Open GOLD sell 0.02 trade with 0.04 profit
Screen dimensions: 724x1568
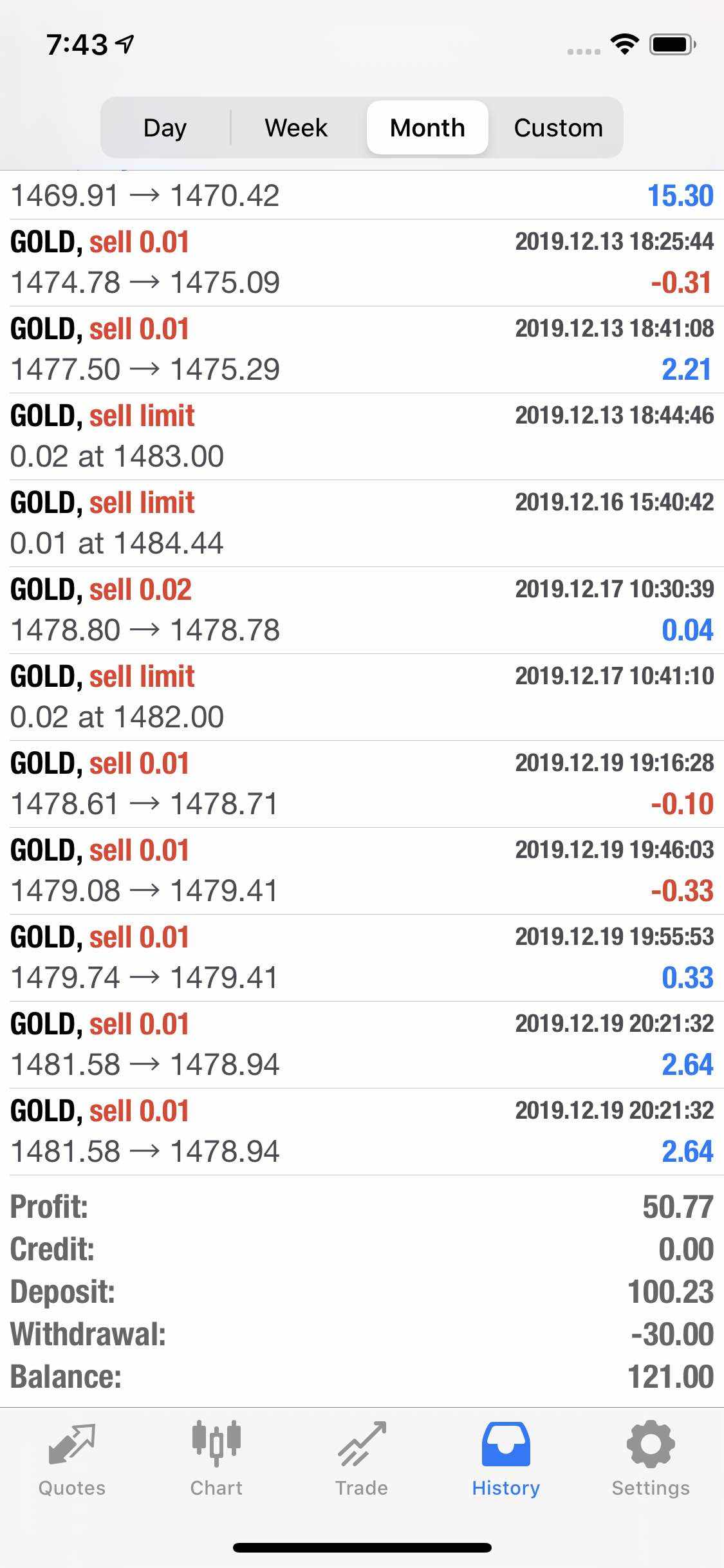click(362, 610)
